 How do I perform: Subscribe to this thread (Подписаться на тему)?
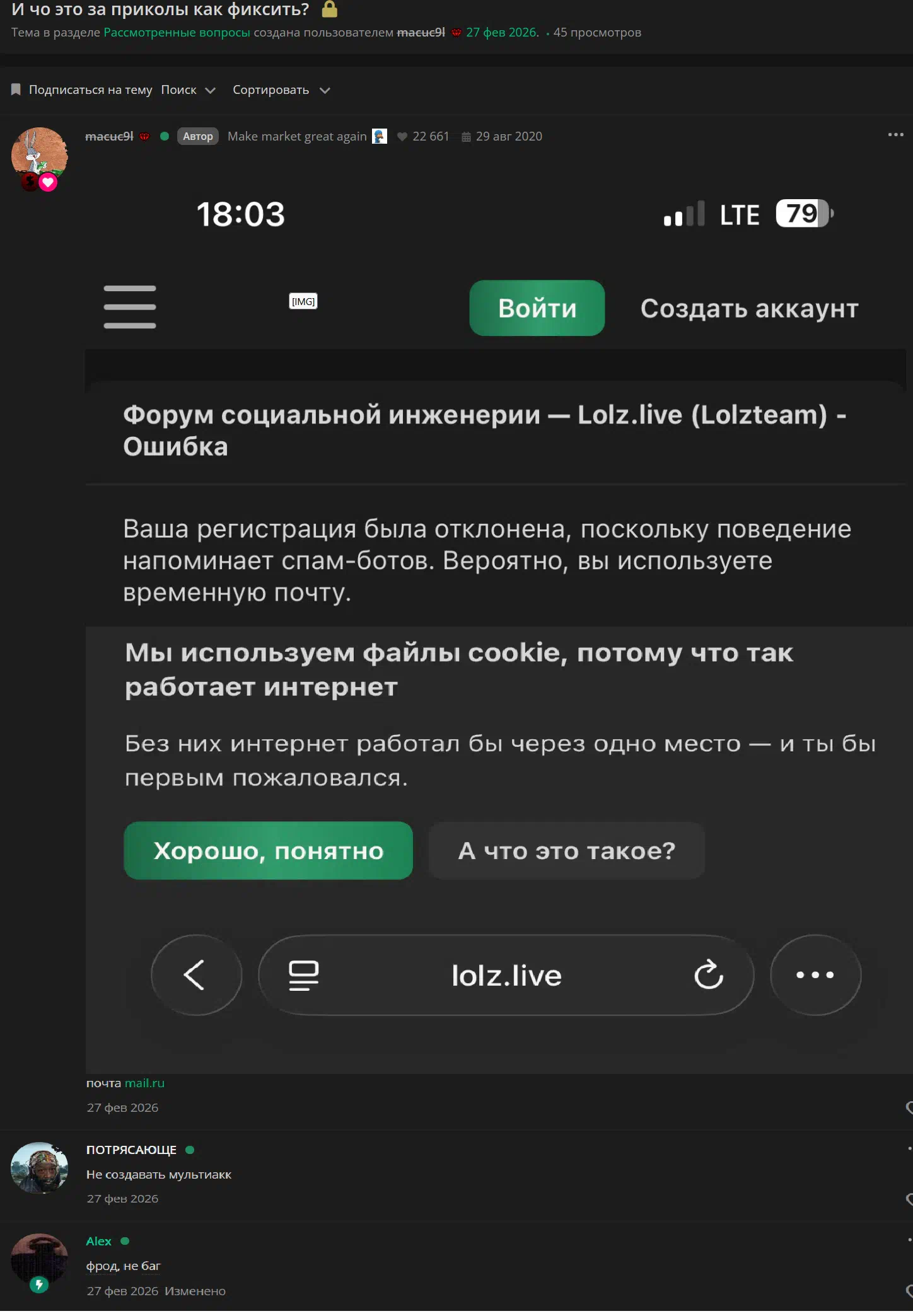90,90
